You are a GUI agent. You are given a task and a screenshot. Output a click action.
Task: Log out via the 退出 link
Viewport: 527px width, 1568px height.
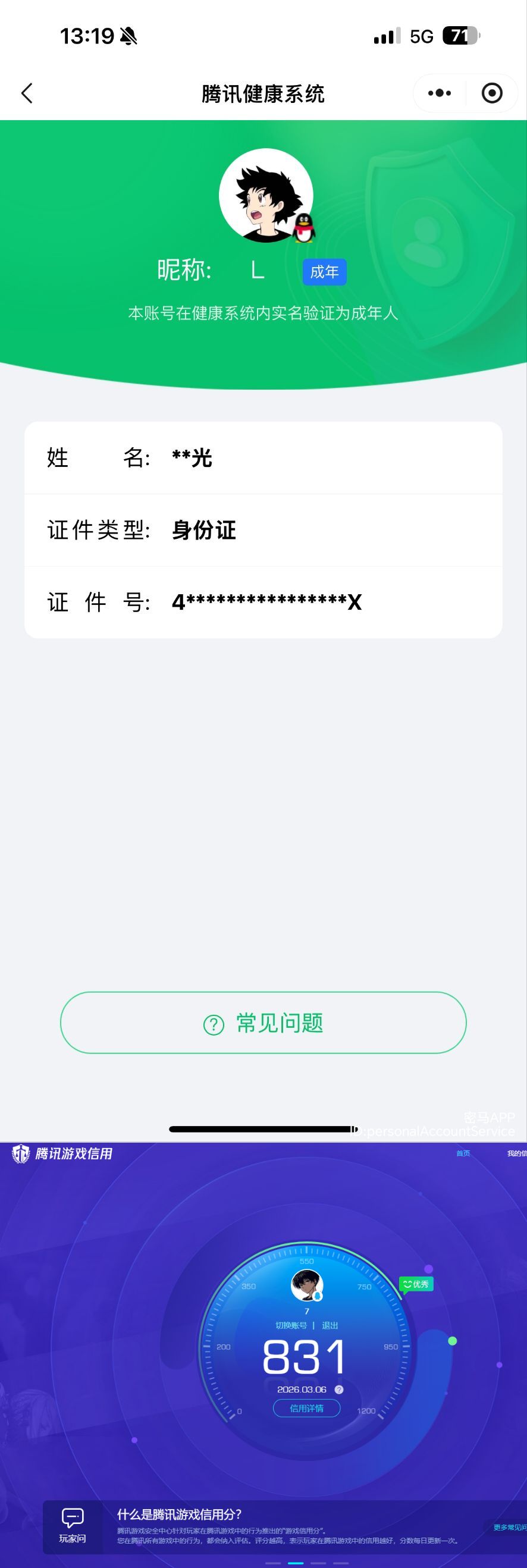(x=330, y=1325)
